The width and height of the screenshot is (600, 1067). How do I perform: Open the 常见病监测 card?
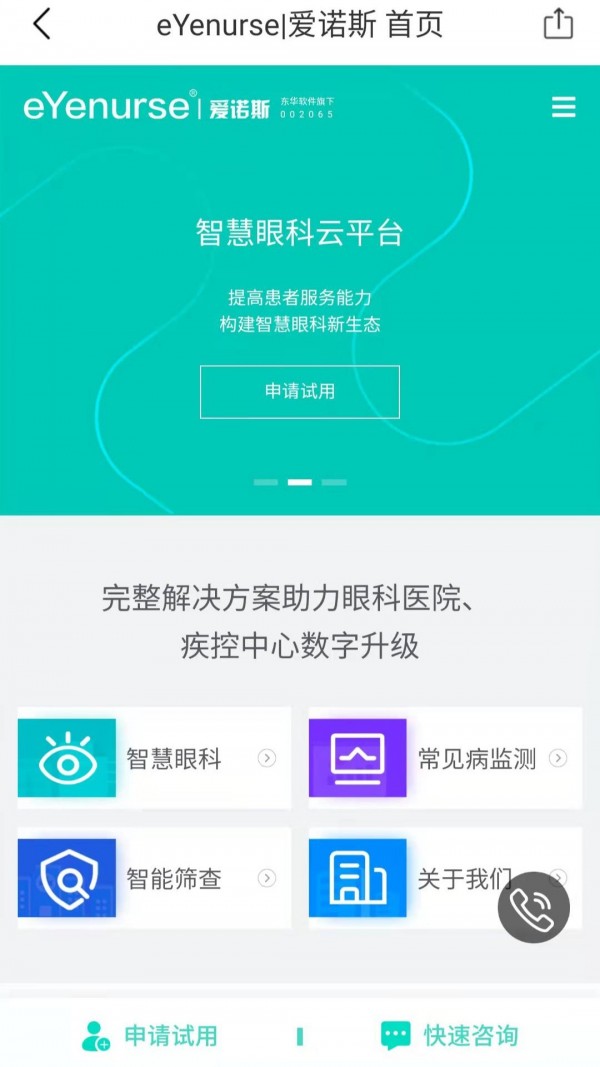[x=445, y=758]
